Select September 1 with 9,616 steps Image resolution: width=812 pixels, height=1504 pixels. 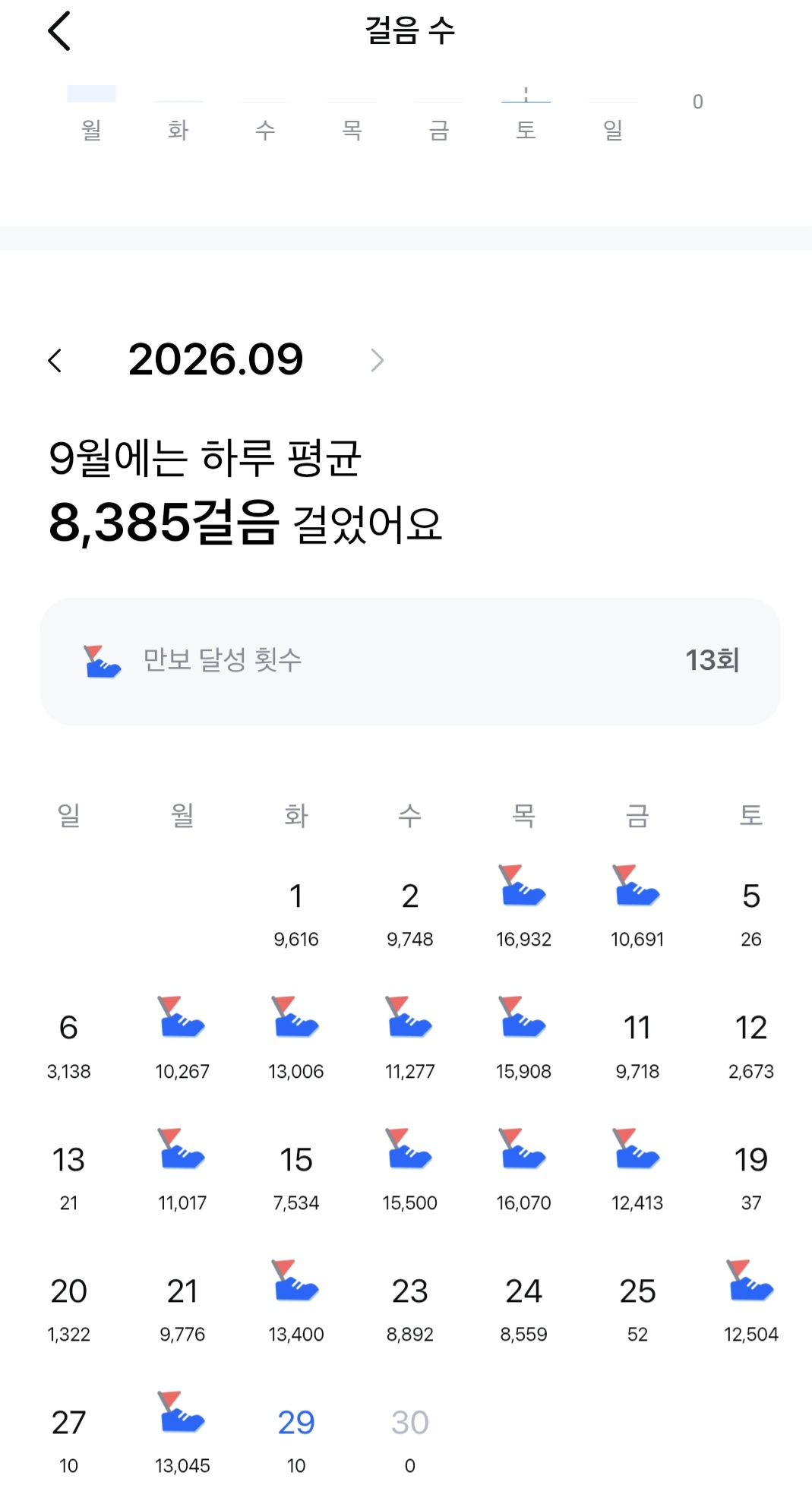tap(296, 914)
